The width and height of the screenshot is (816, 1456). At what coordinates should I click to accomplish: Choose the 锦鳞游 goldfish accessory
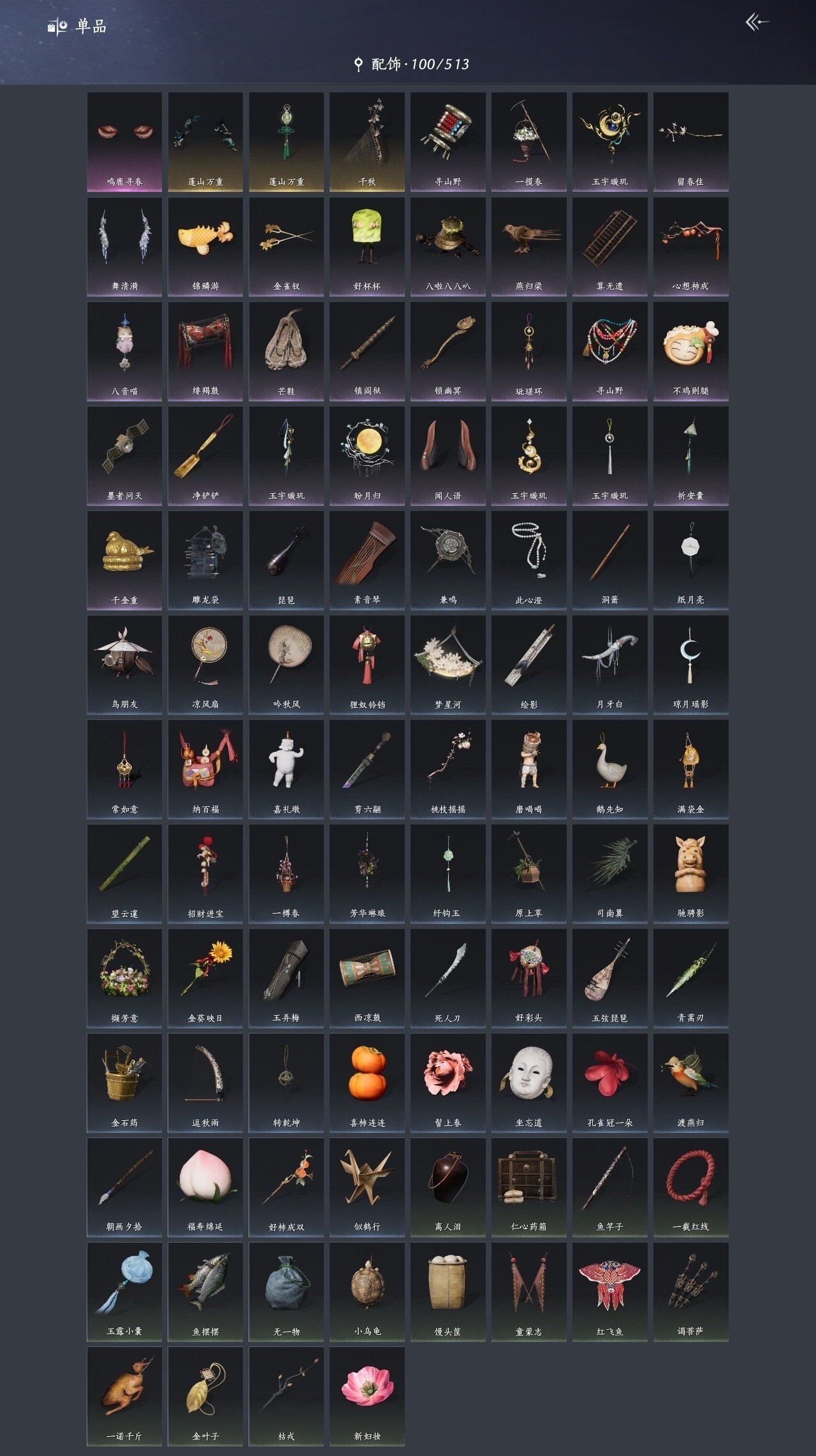(x=205, y=247)
